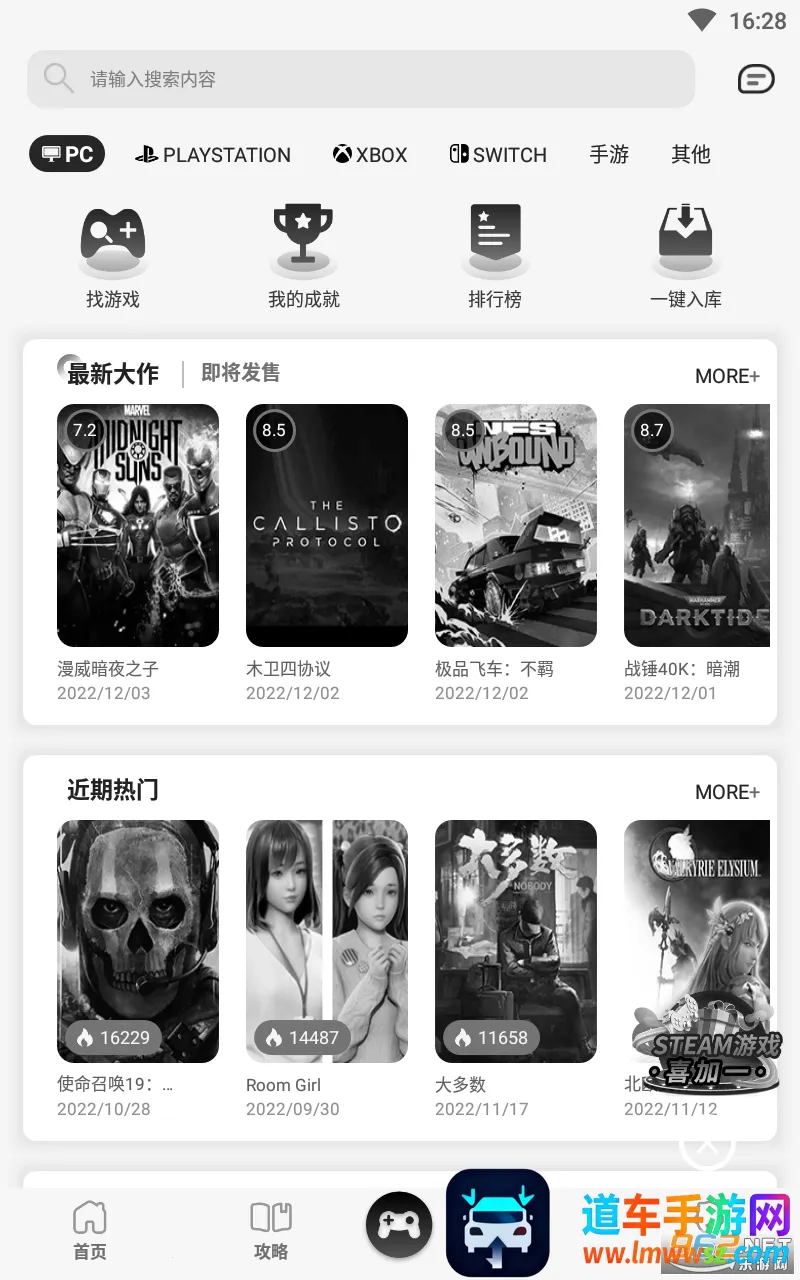Switch to the XBOX tab

tap(370, 155)
